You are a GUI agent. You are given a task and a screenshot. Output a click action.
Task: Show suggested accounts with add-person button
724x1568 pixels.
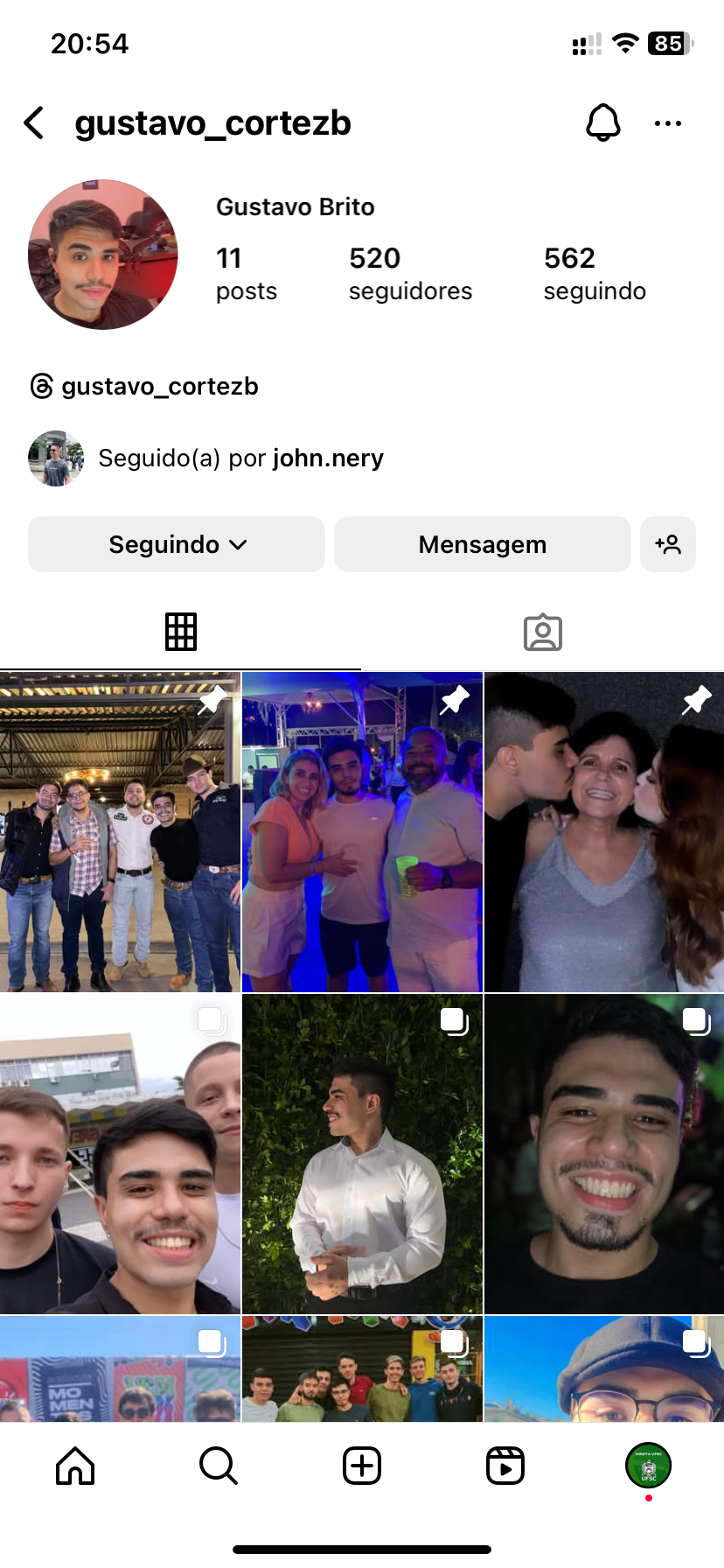click(668, 544)
